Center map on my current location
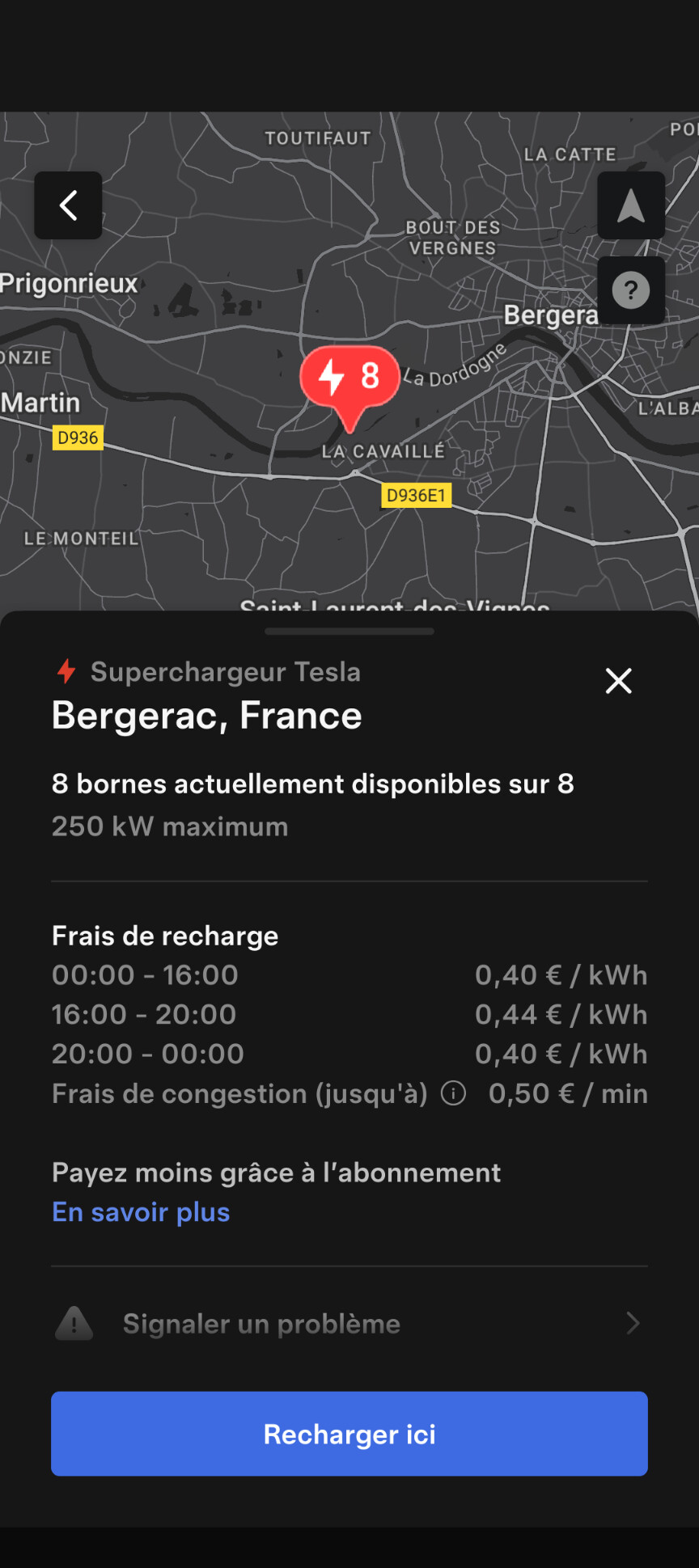699x1568 pixels. (631, 205)
